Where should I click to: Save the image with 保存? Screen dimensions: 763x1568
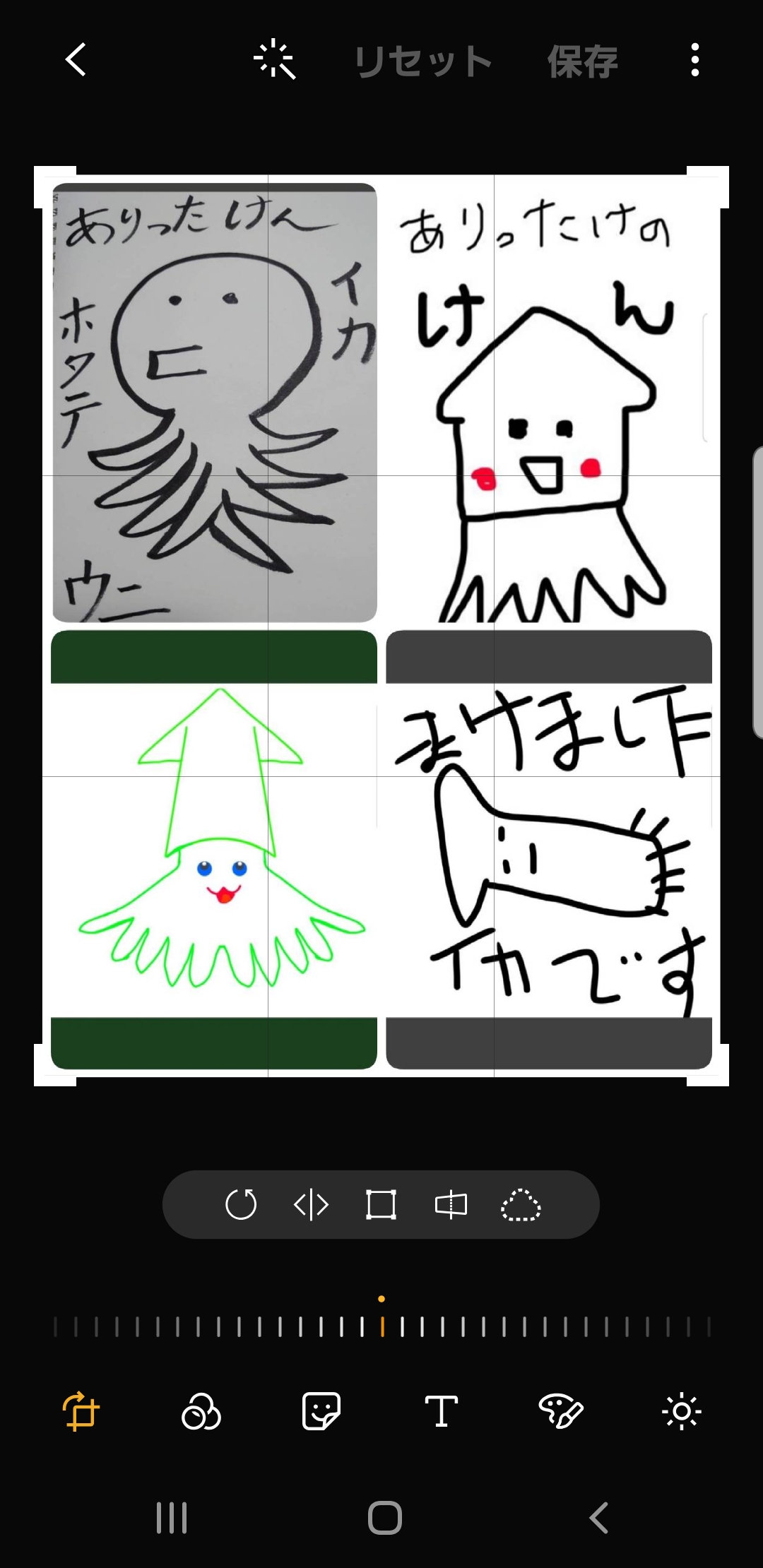pos(583,61)
